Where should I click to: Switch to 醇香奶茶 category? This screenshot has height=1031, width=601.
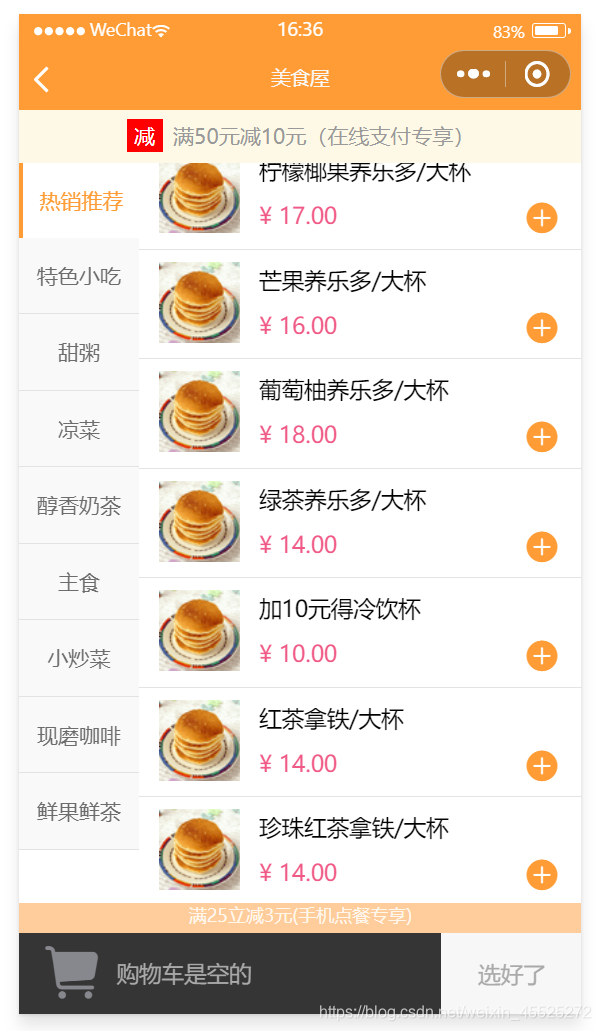pyautogui.click(x=79, y=506)
